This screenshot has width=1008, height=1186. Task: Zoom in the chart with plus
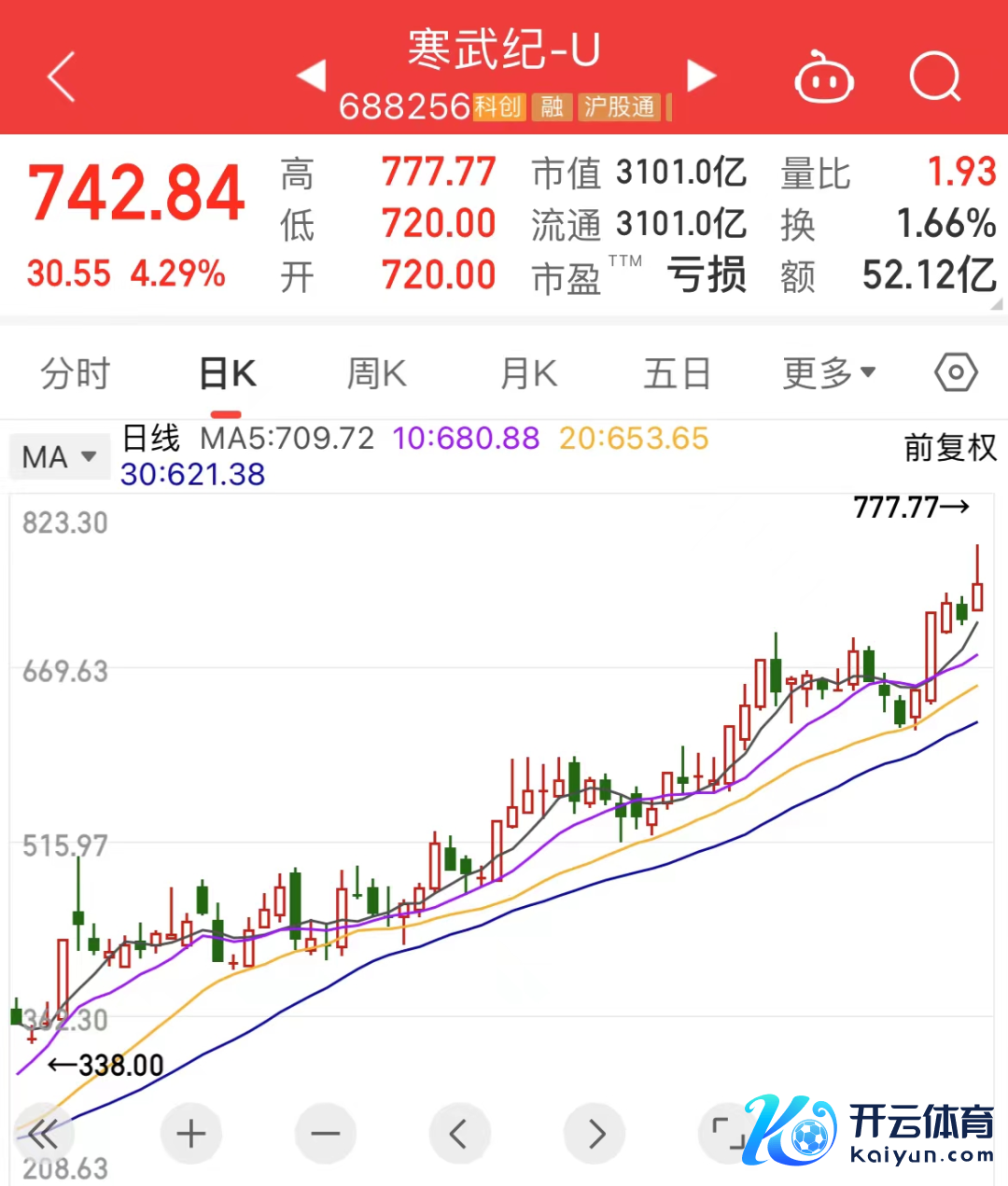tap(191, 1134)
